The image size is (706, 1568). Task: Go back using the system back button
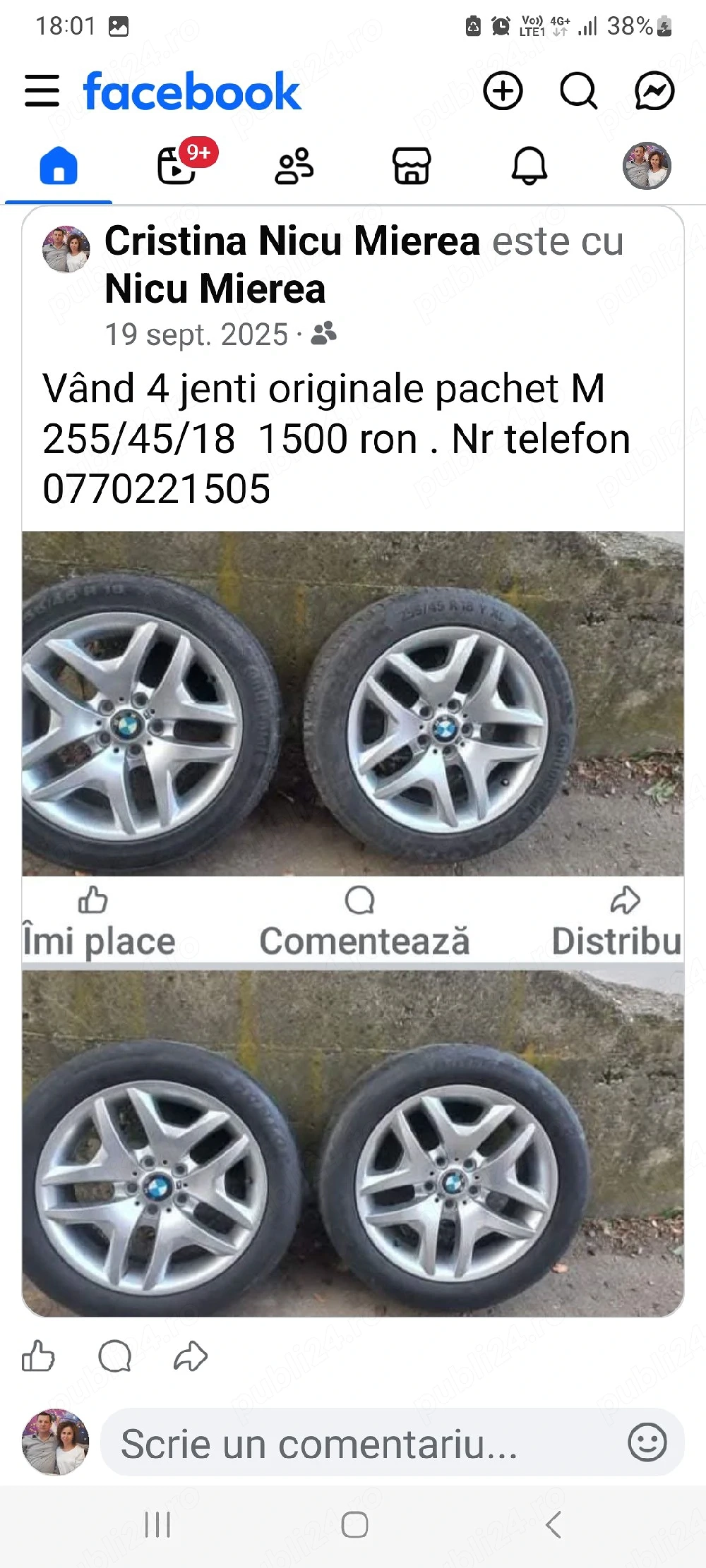(x=554, y=1524)
